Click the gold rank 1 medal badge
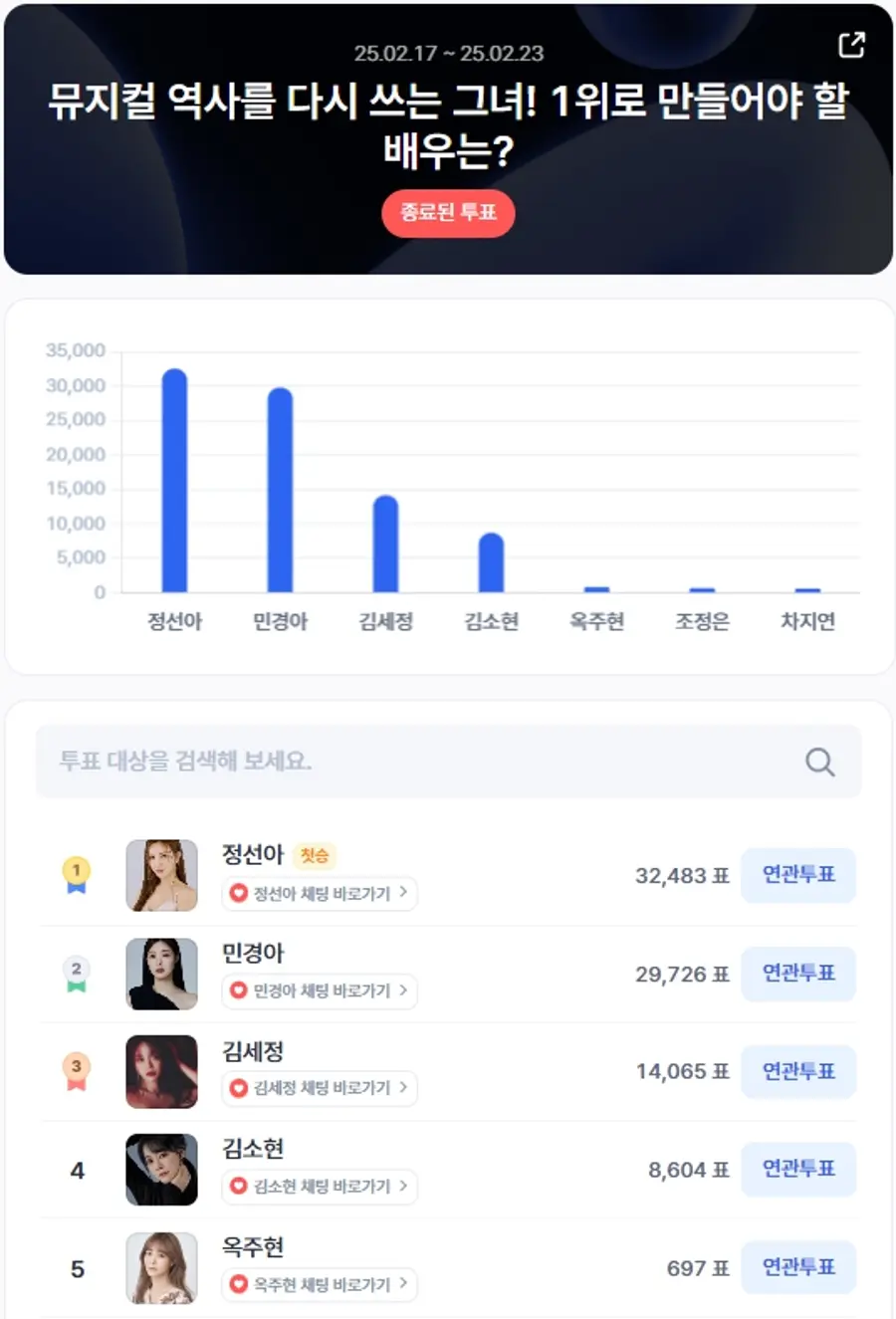 click(78, 876)
